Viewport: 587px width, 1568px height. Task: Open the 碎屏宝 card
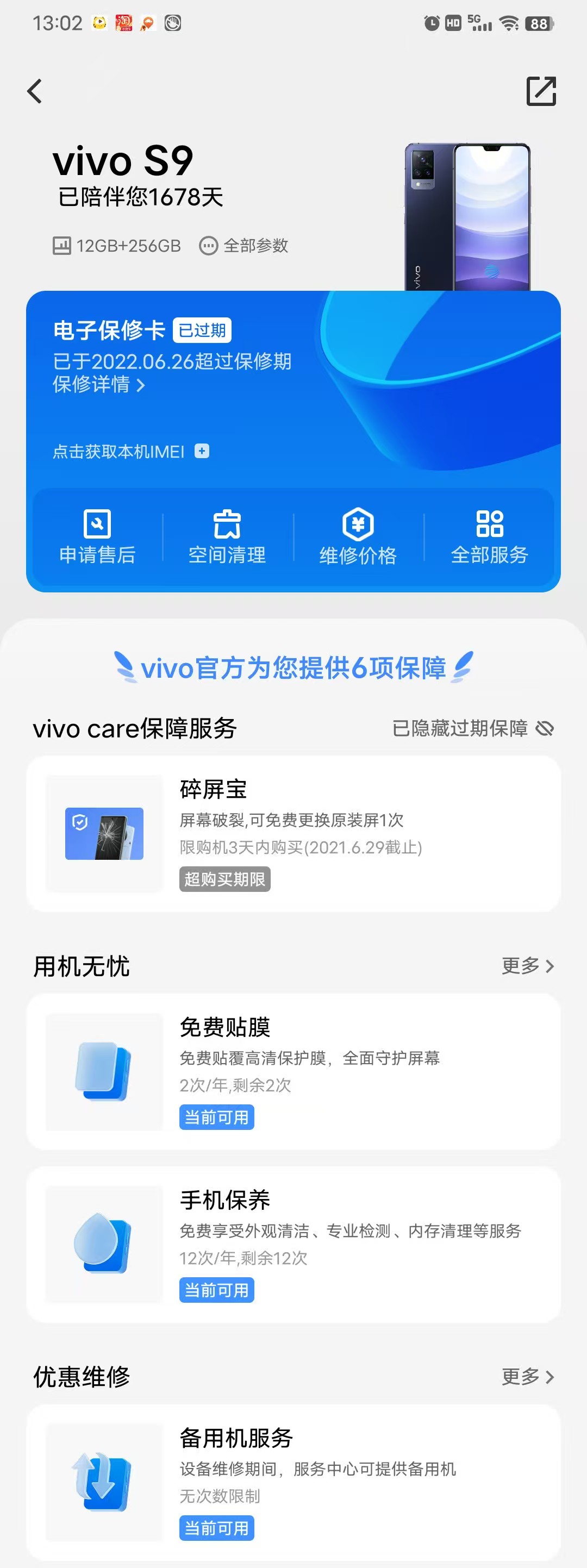293,833
